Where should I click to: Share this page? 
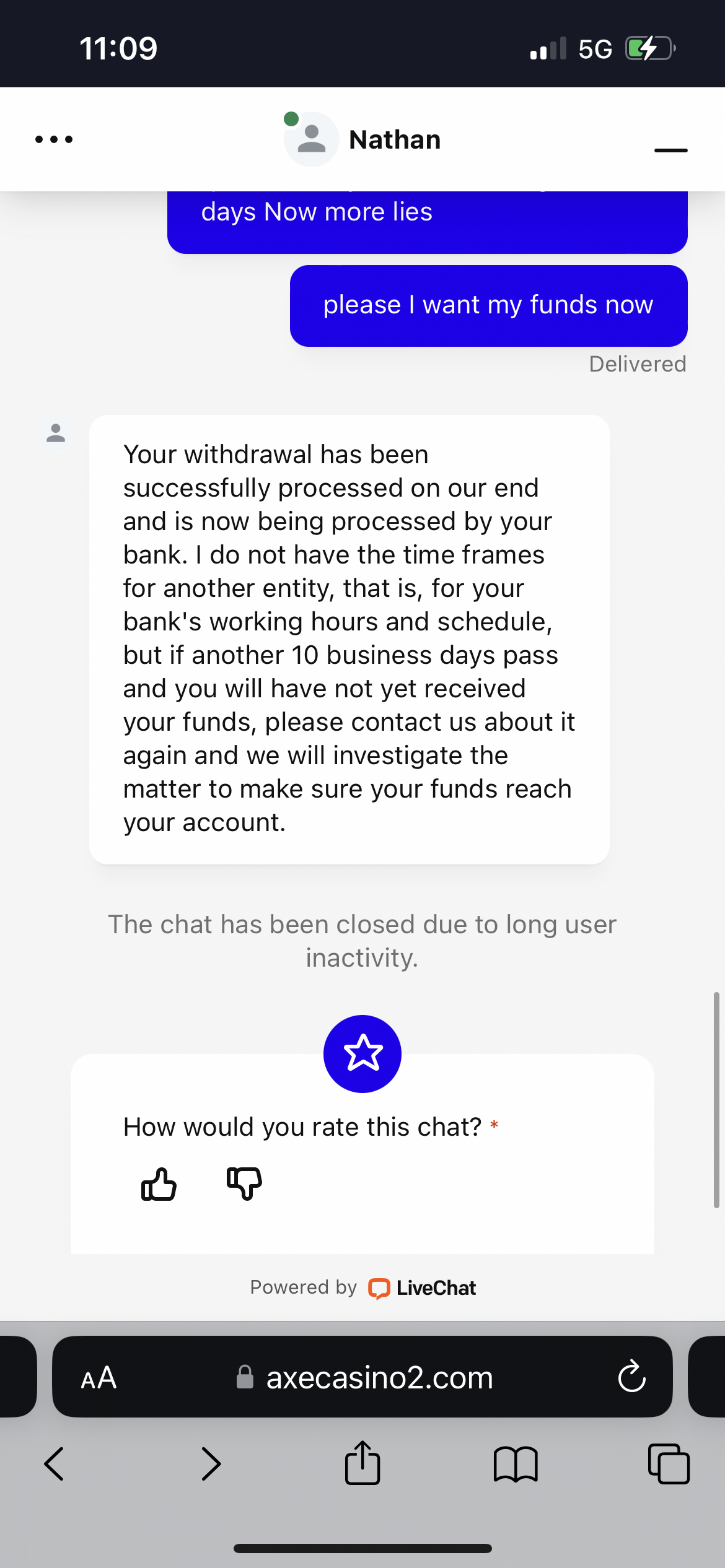(x=362, y=1463)
